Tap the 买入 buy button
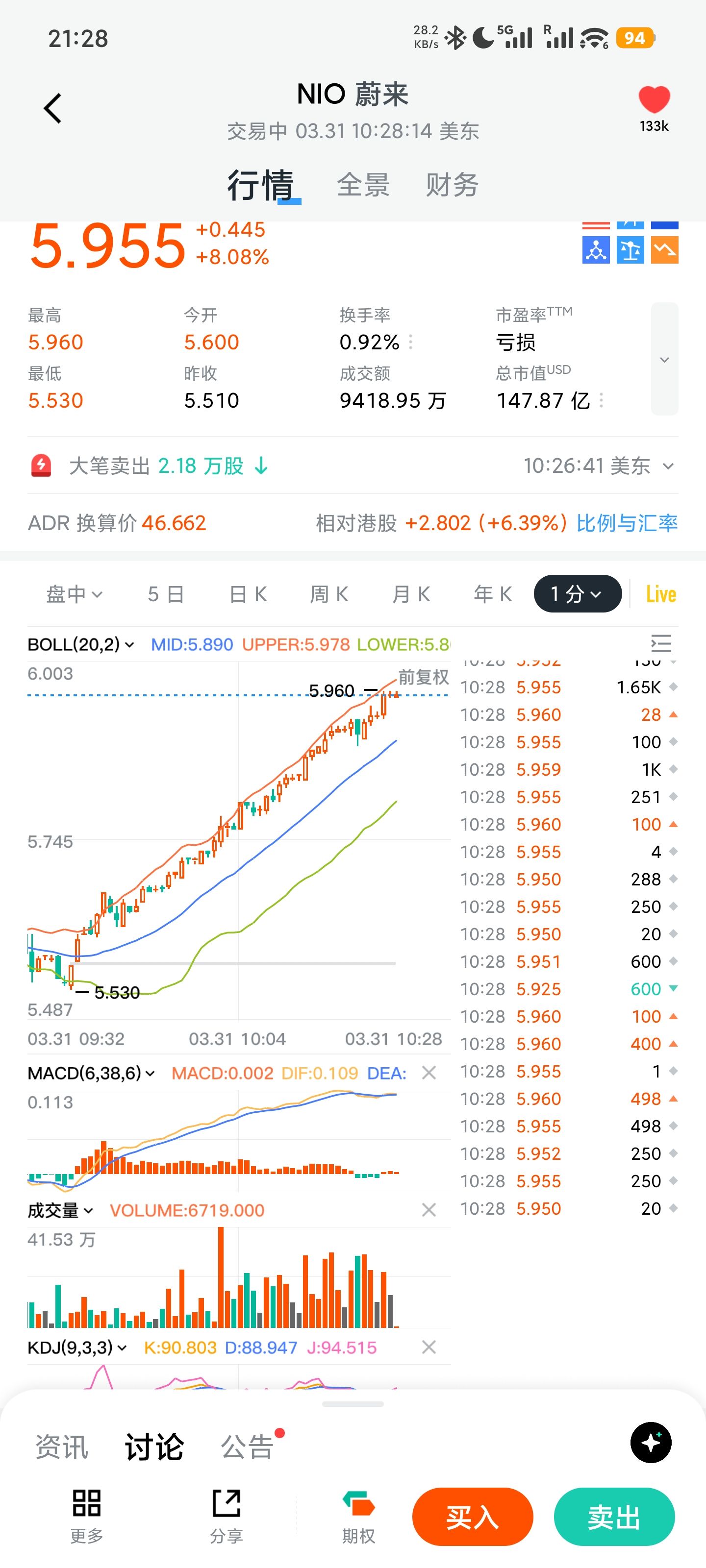The image size is (706, 1568). [472, 1517]
